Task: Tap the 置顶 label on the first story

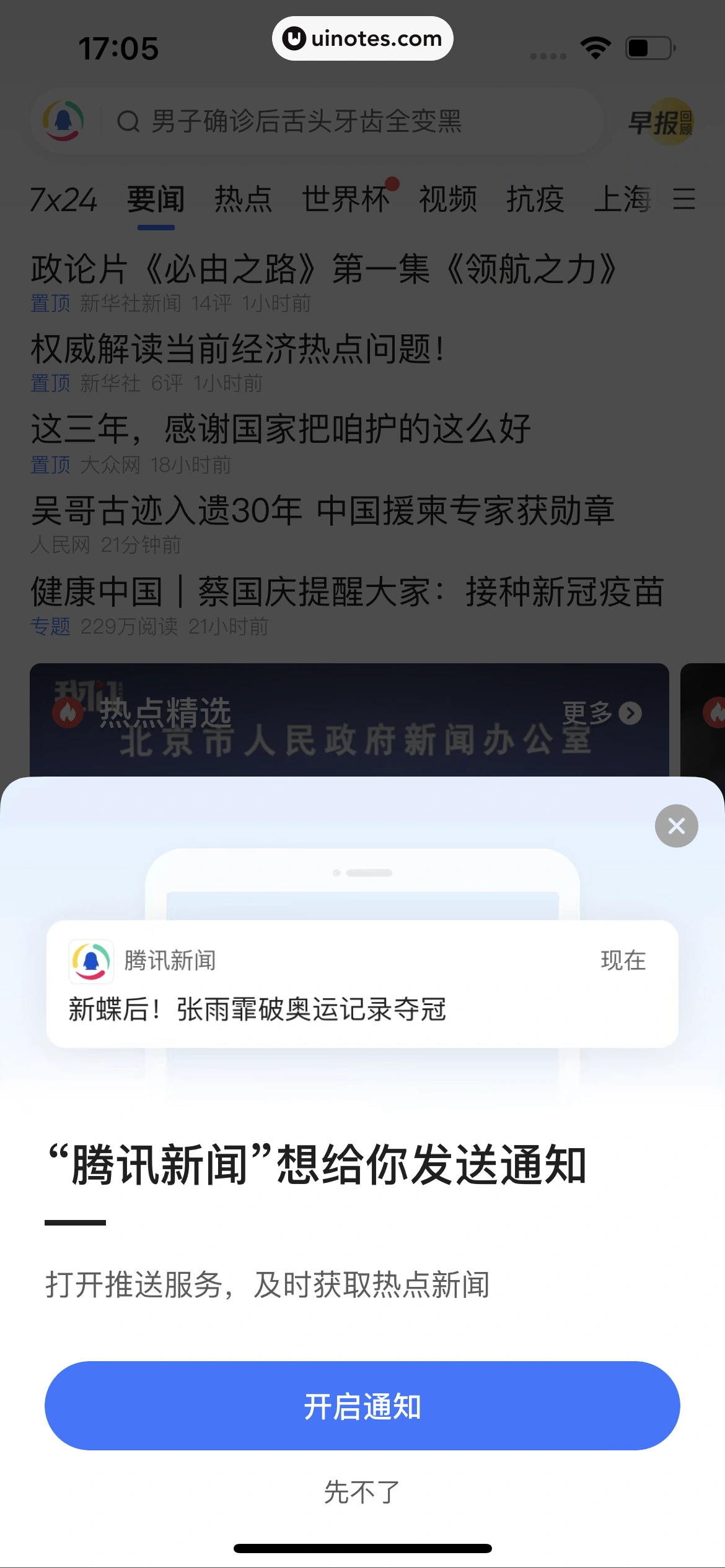Action: coord(50,303)
